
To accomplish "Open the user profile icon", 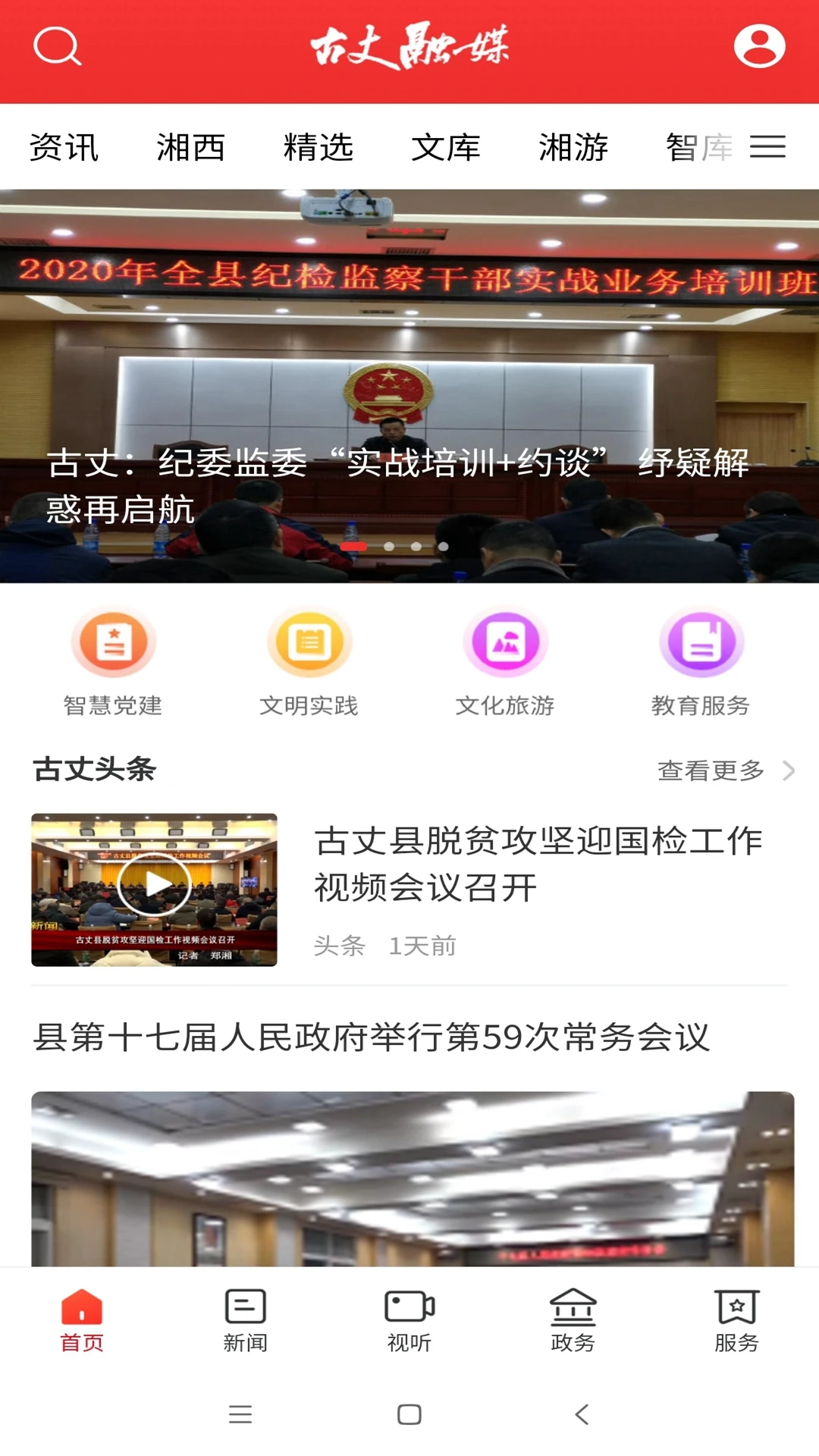I will 759,47.
